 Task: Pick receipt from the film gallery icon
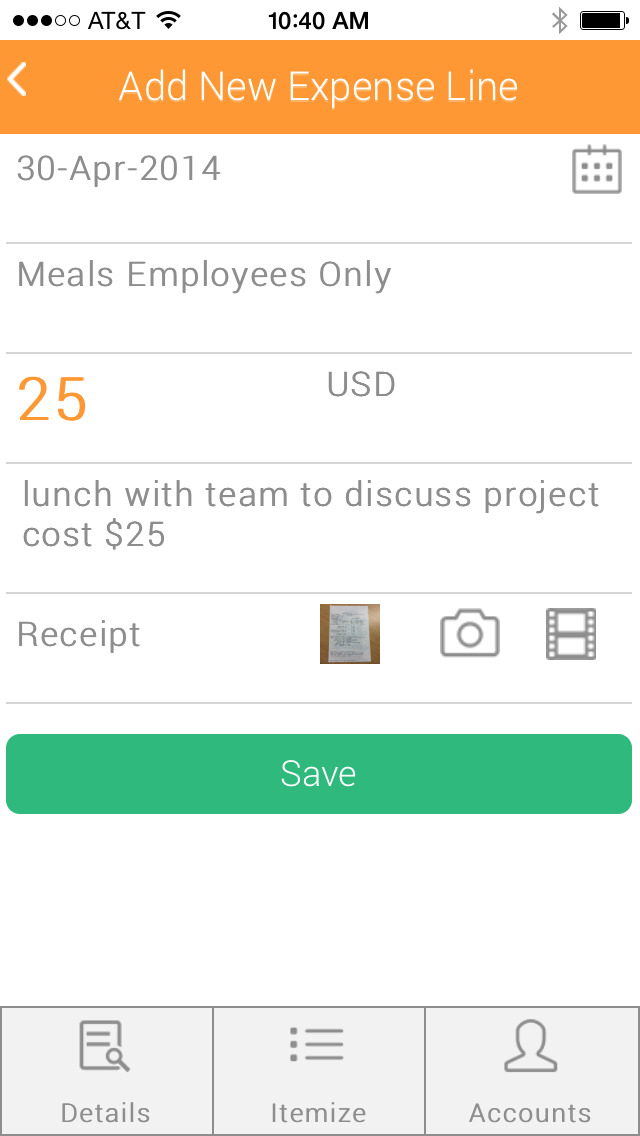pyautogui.click(x=571, y=634)
